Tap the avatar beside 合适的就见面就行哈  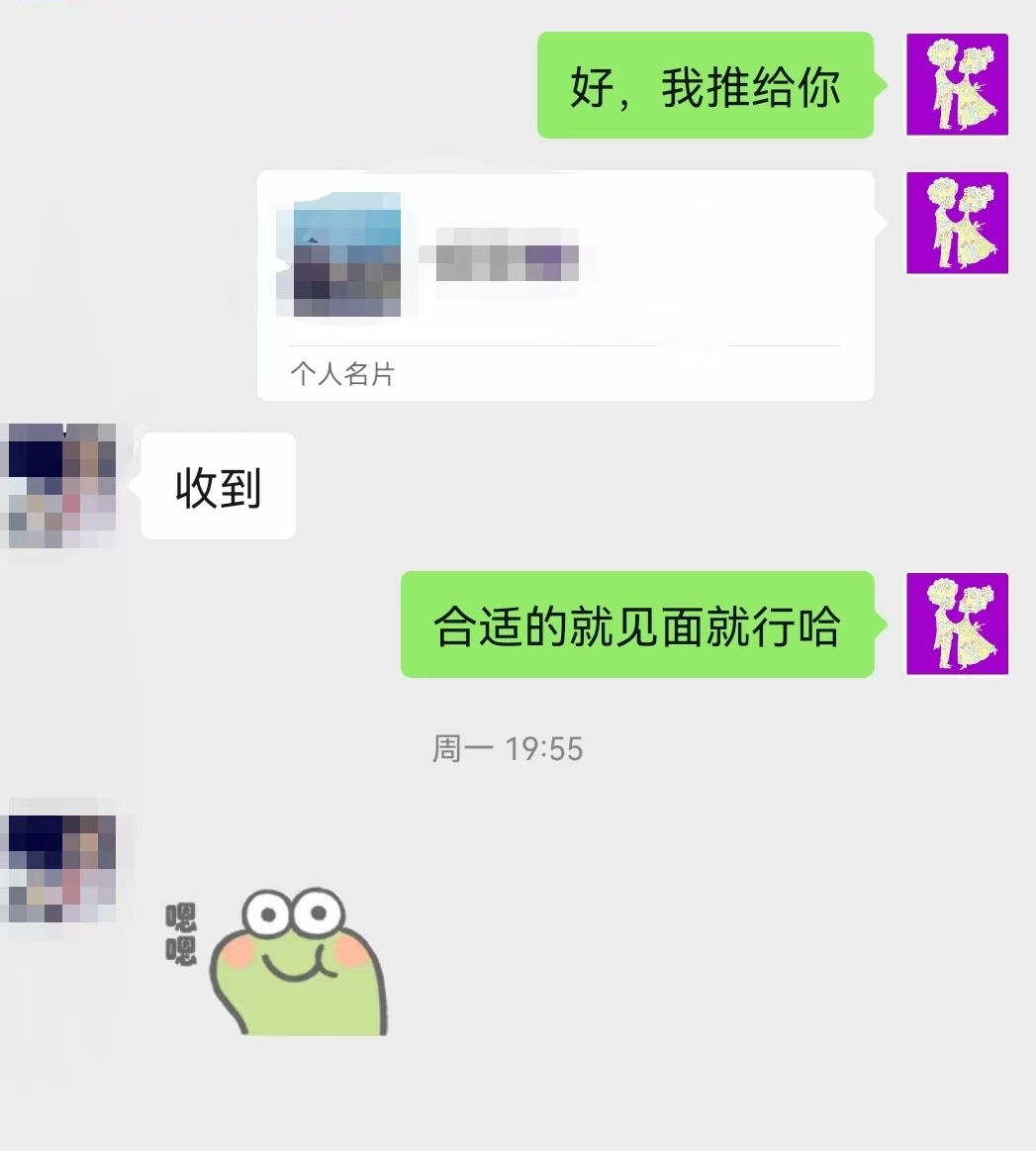pos(957,623)
